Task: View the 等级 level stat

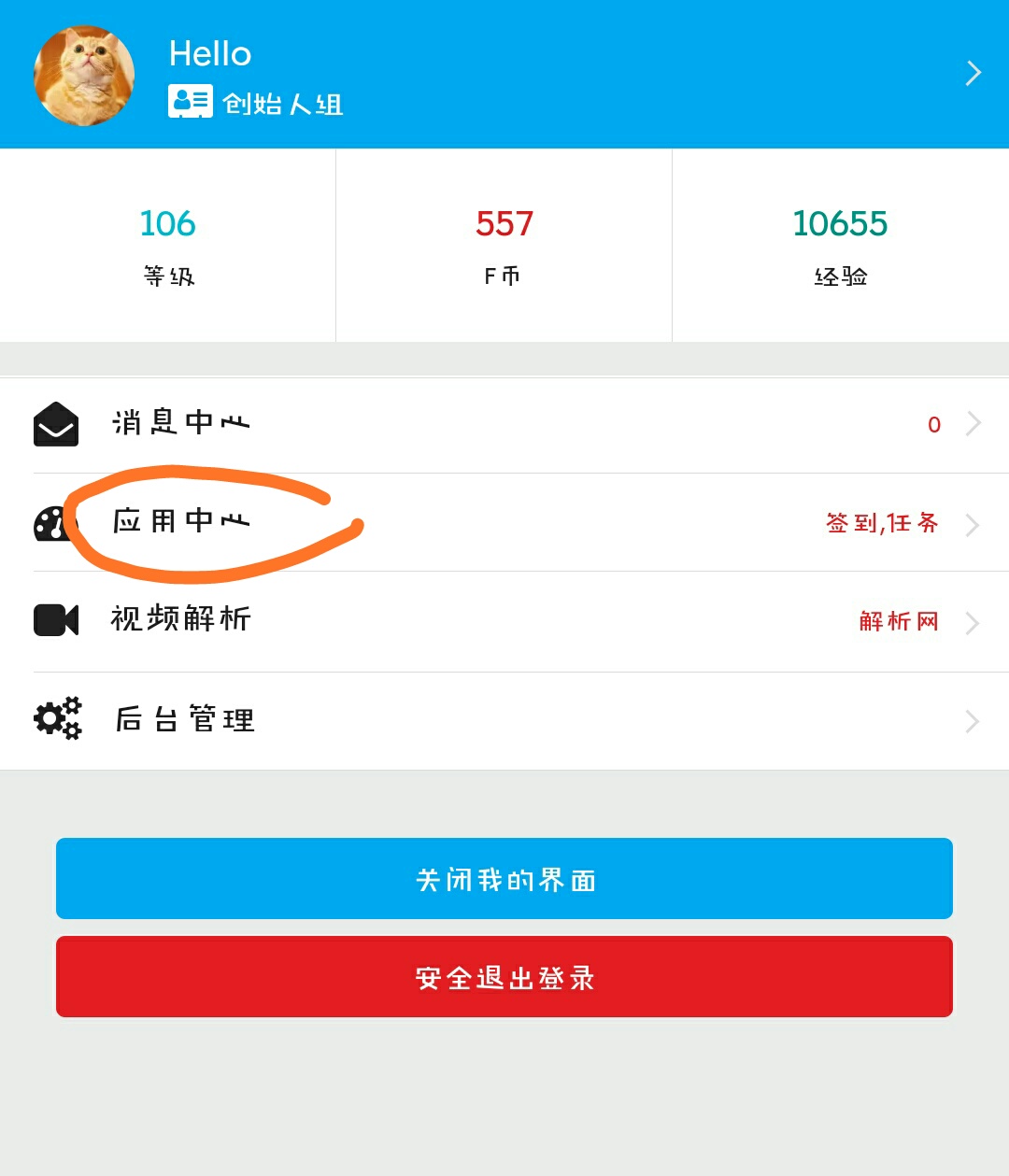Action: (x=168, y=247)
